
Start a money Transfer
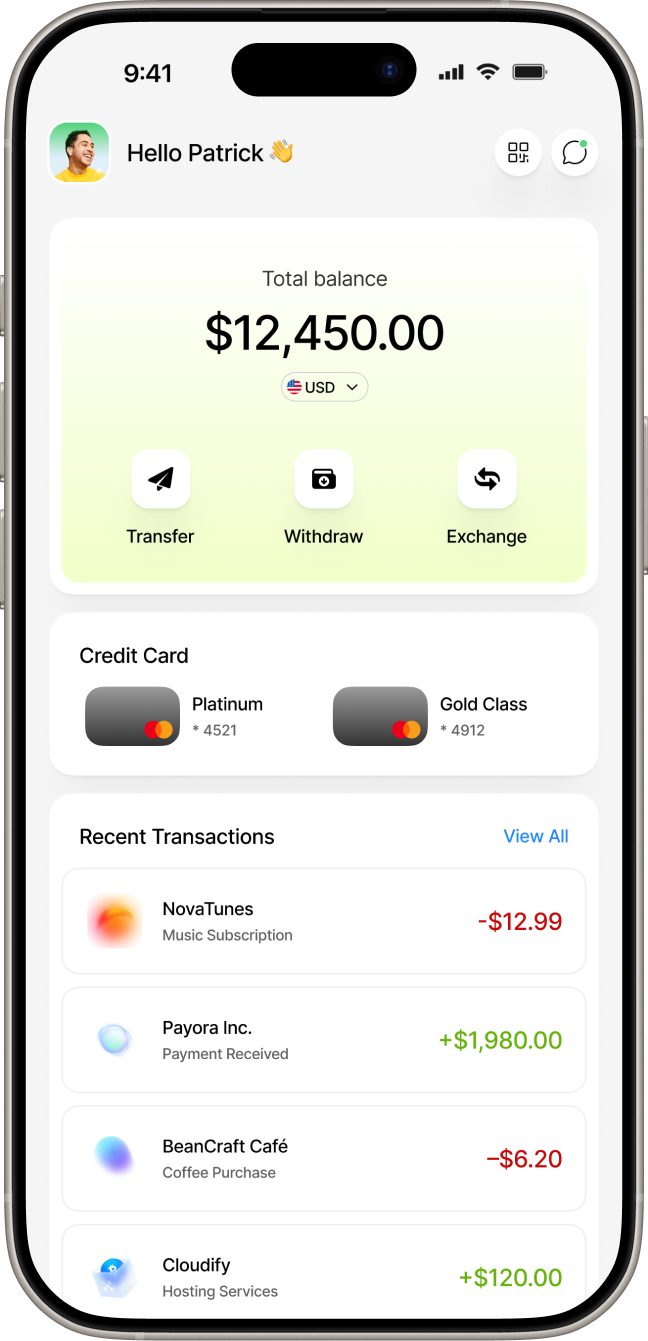click(x=160, y=479)
